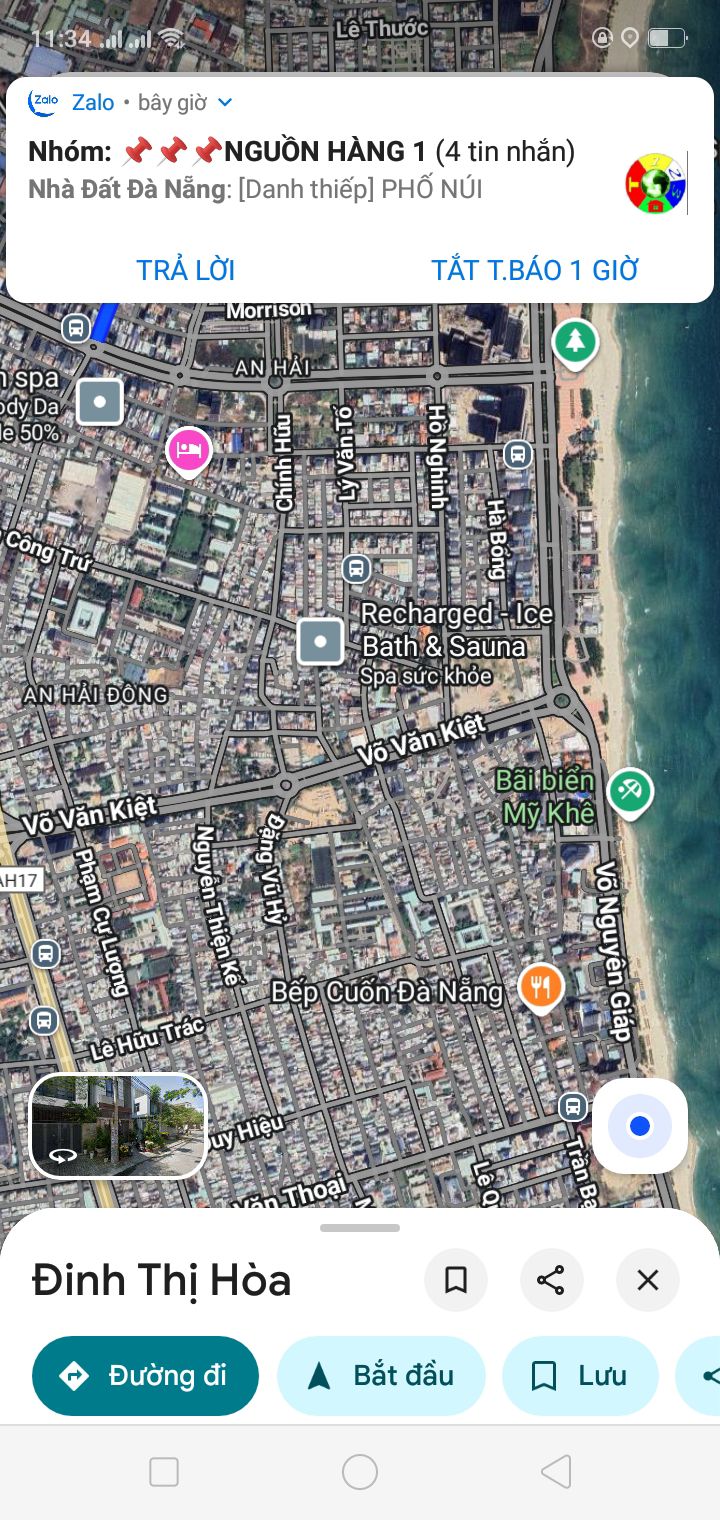Select the Bãi biển Mỹ Khê marker

630,793
